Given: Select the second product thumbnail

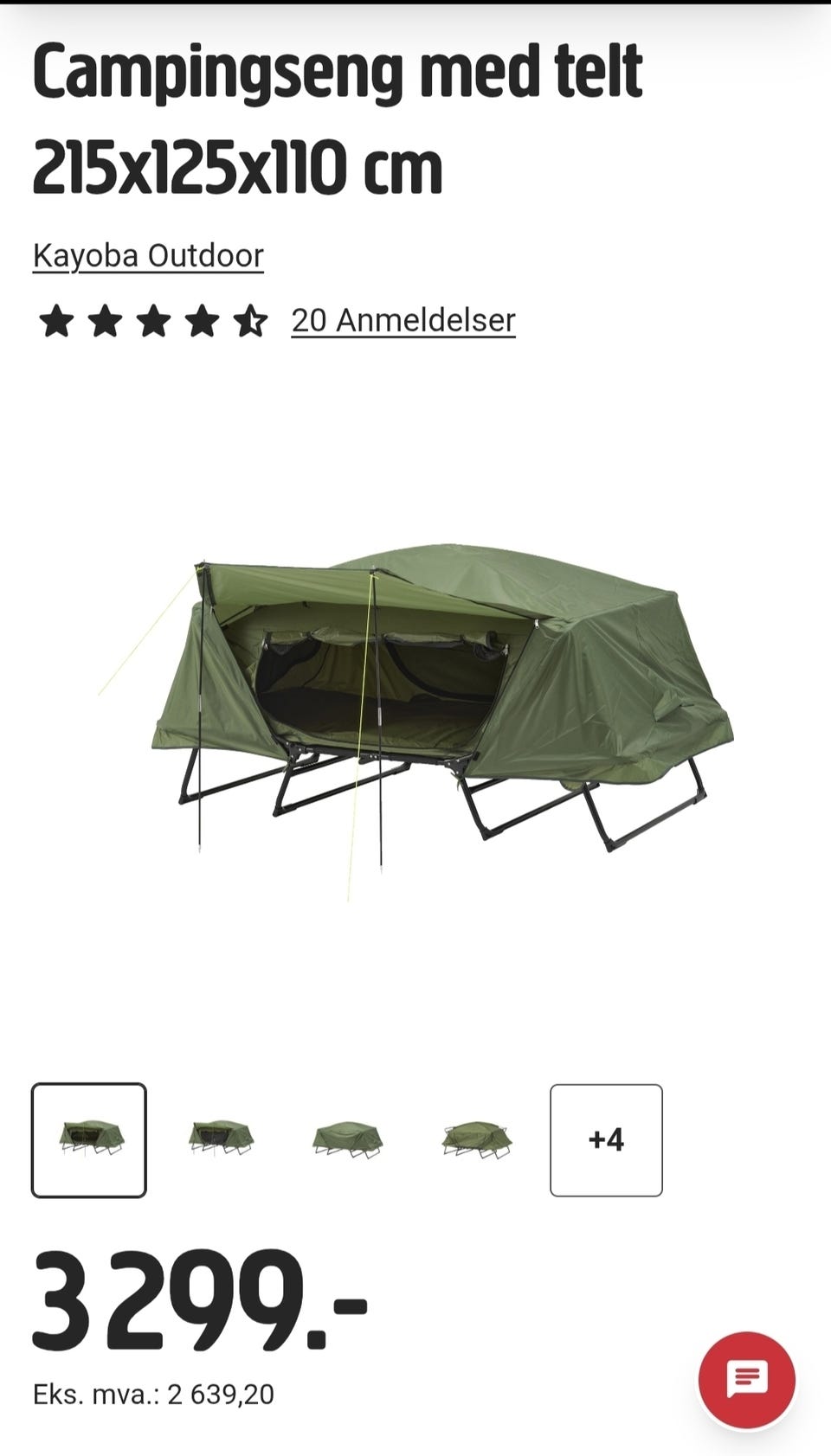Looking at the screenshot, I should [x=219, y=1140].
